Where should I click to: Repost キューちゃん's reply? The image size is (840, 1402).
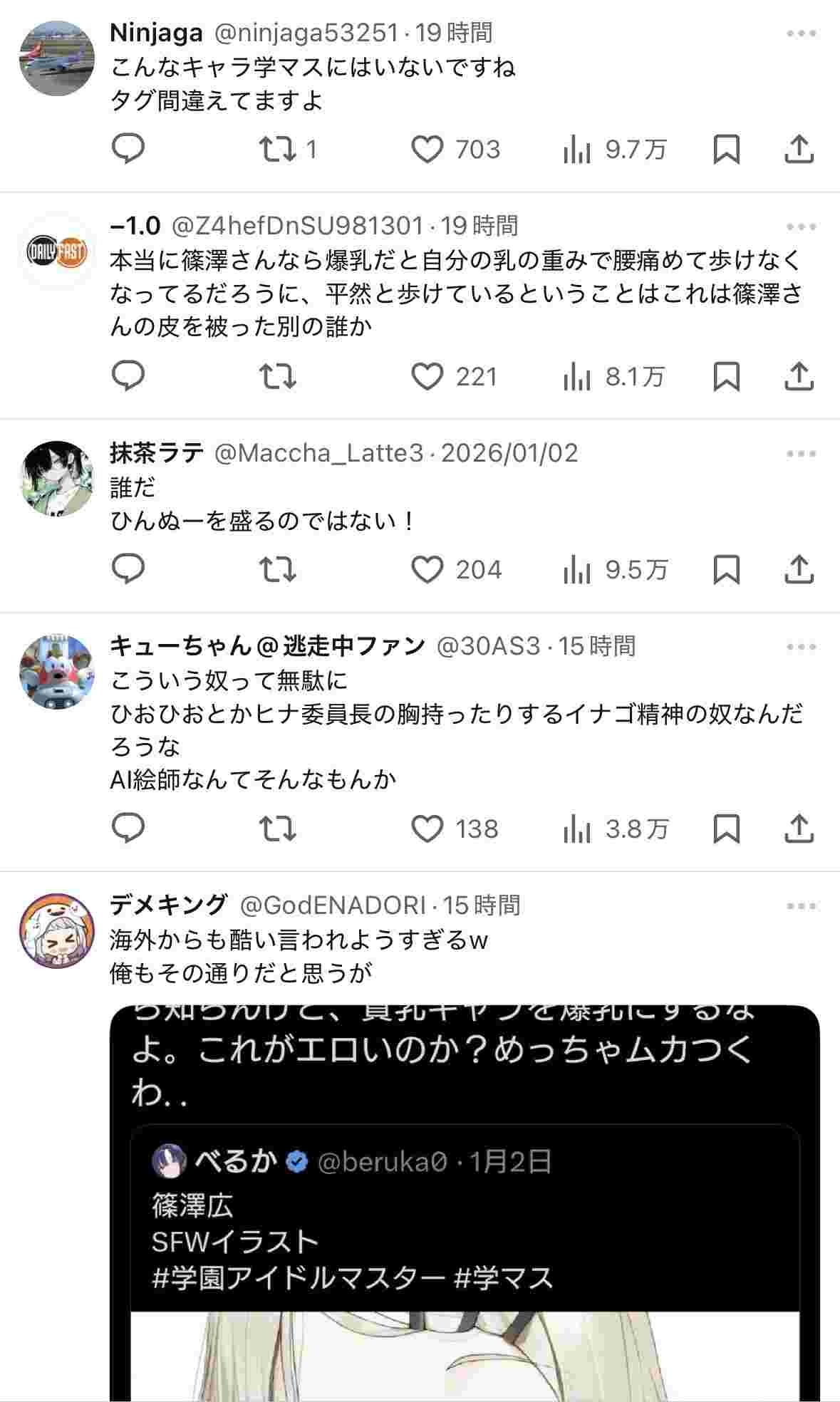pyautogui.click(x=276, y=829)
